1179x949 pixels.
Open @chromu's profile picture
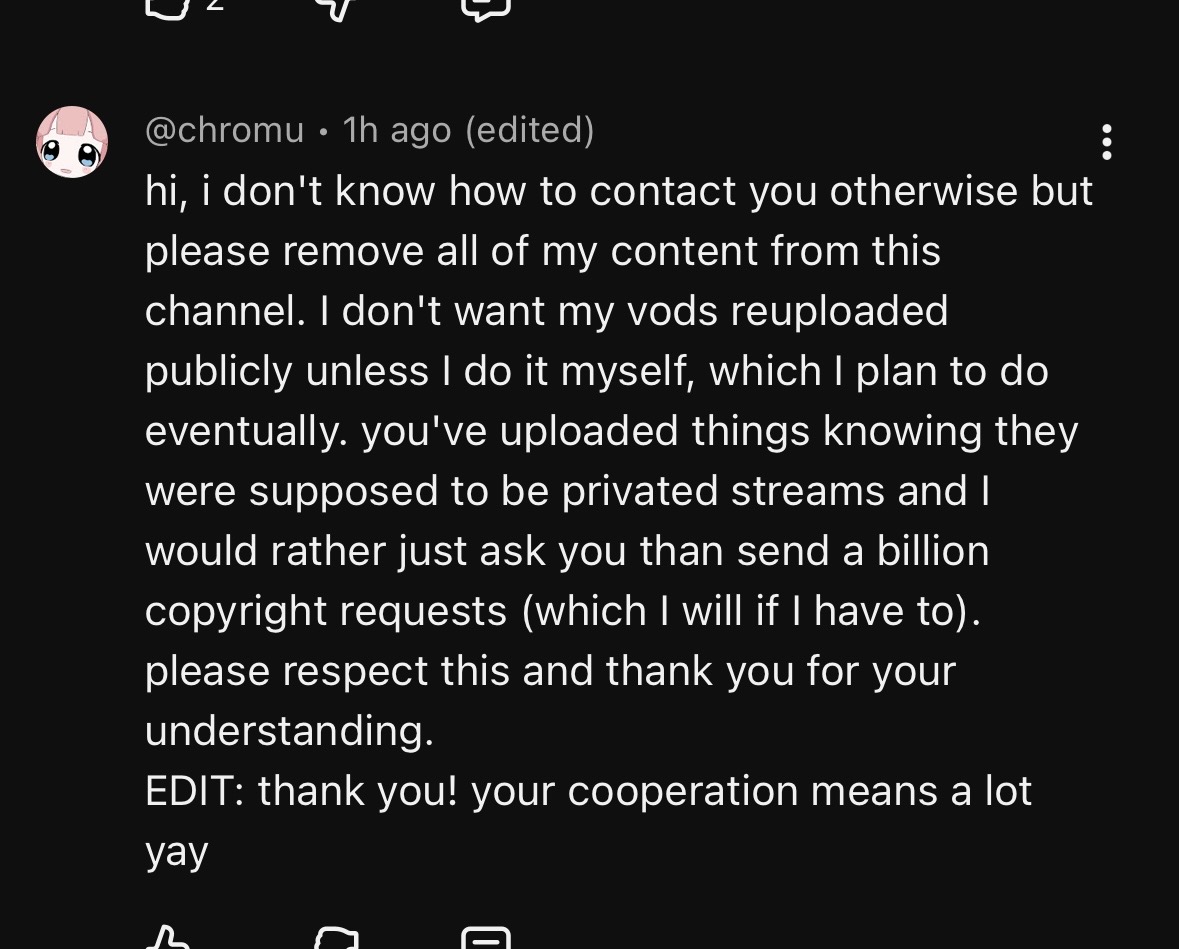tap(72, 142)
